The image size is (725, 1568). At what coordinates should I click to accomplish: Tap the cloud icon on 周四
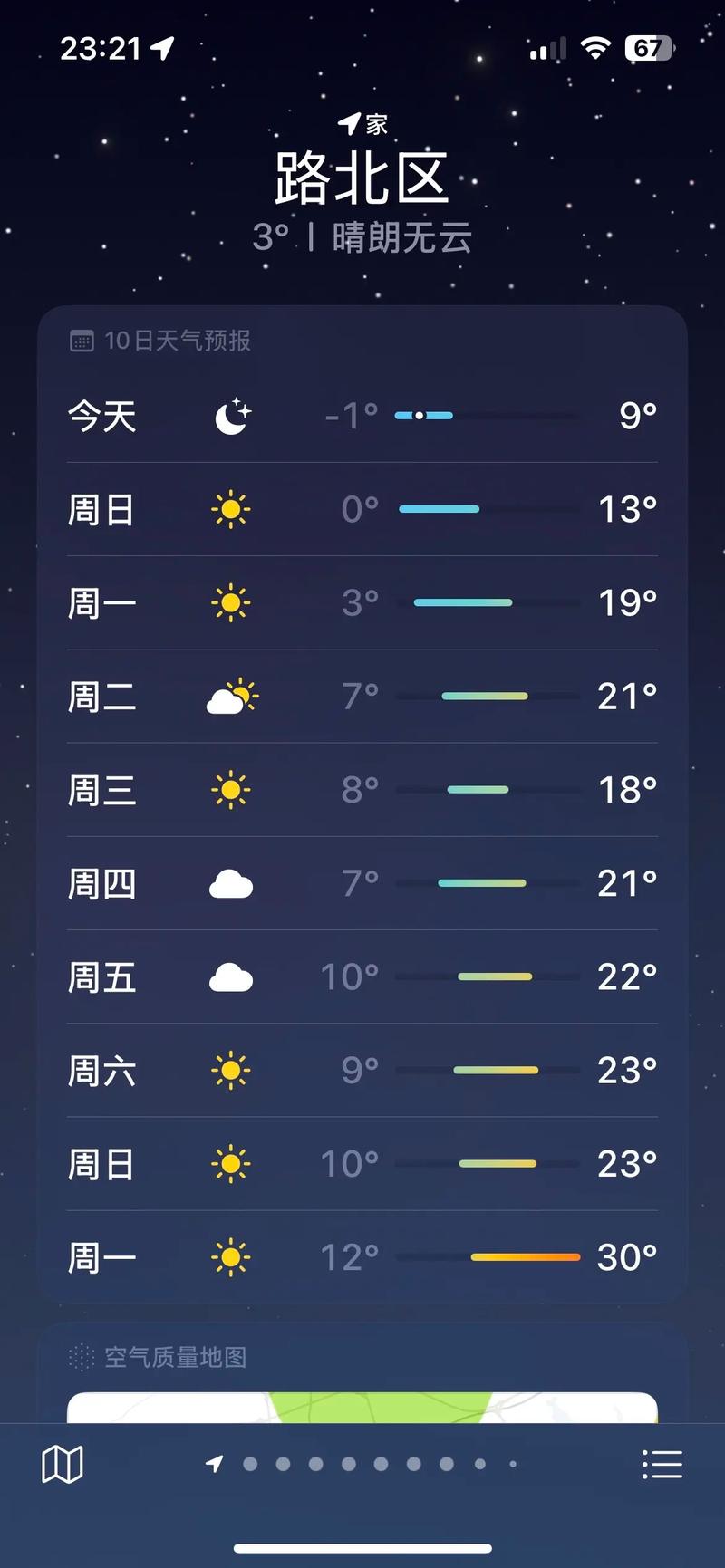pos(232,883)
